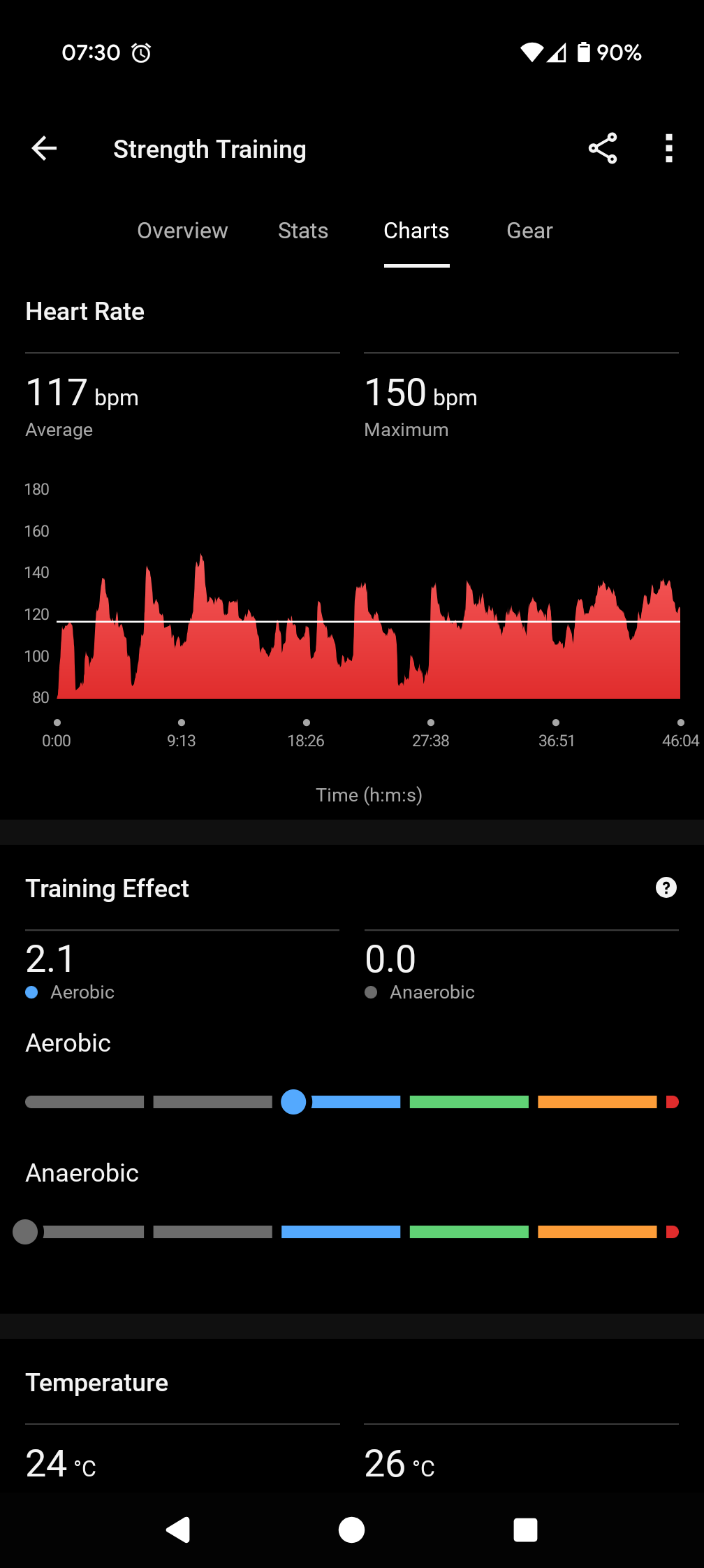Open Training Effect help icon
This screenshot has height=1568, width=704.
tap(666, 887)
